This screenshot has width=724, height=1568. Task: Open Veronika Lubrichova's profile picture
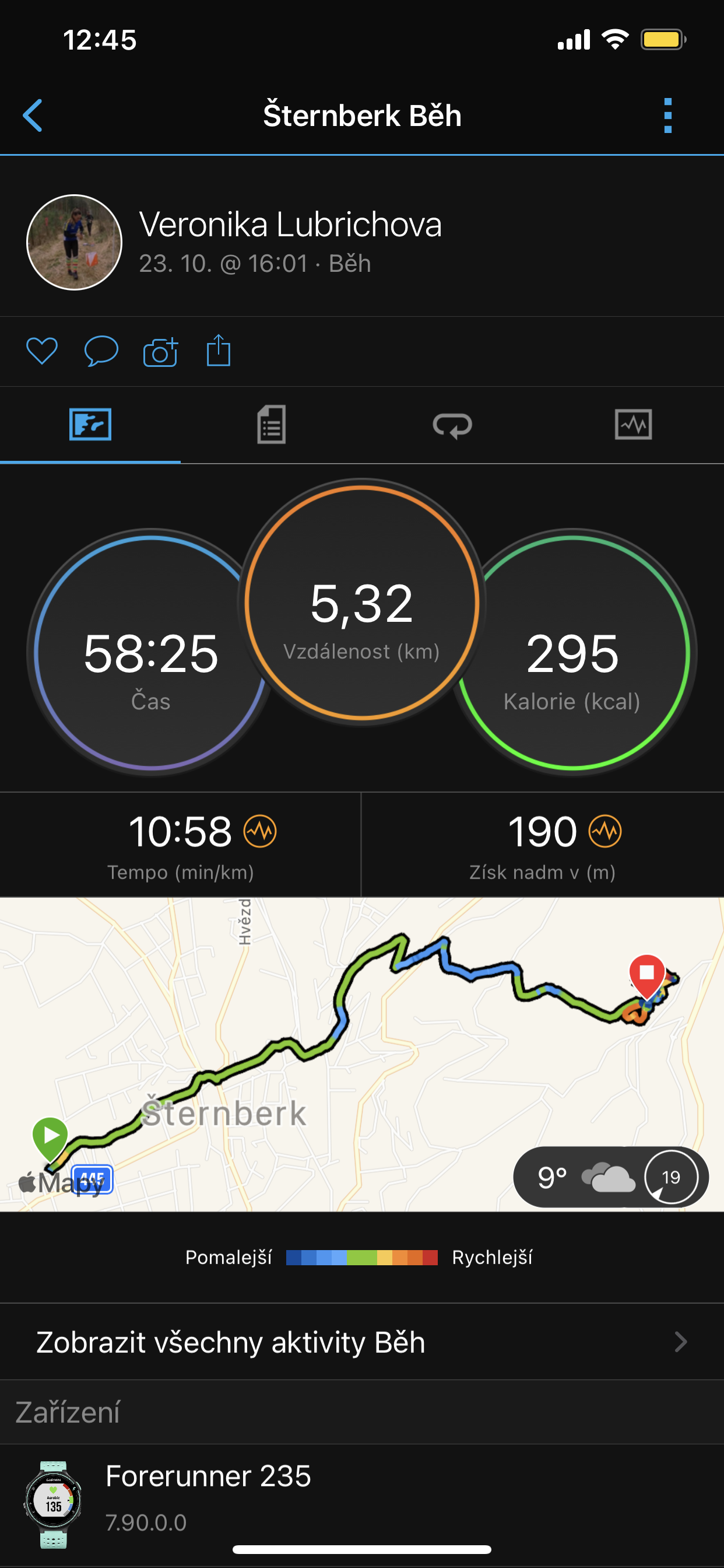click(x=74, y=242)
